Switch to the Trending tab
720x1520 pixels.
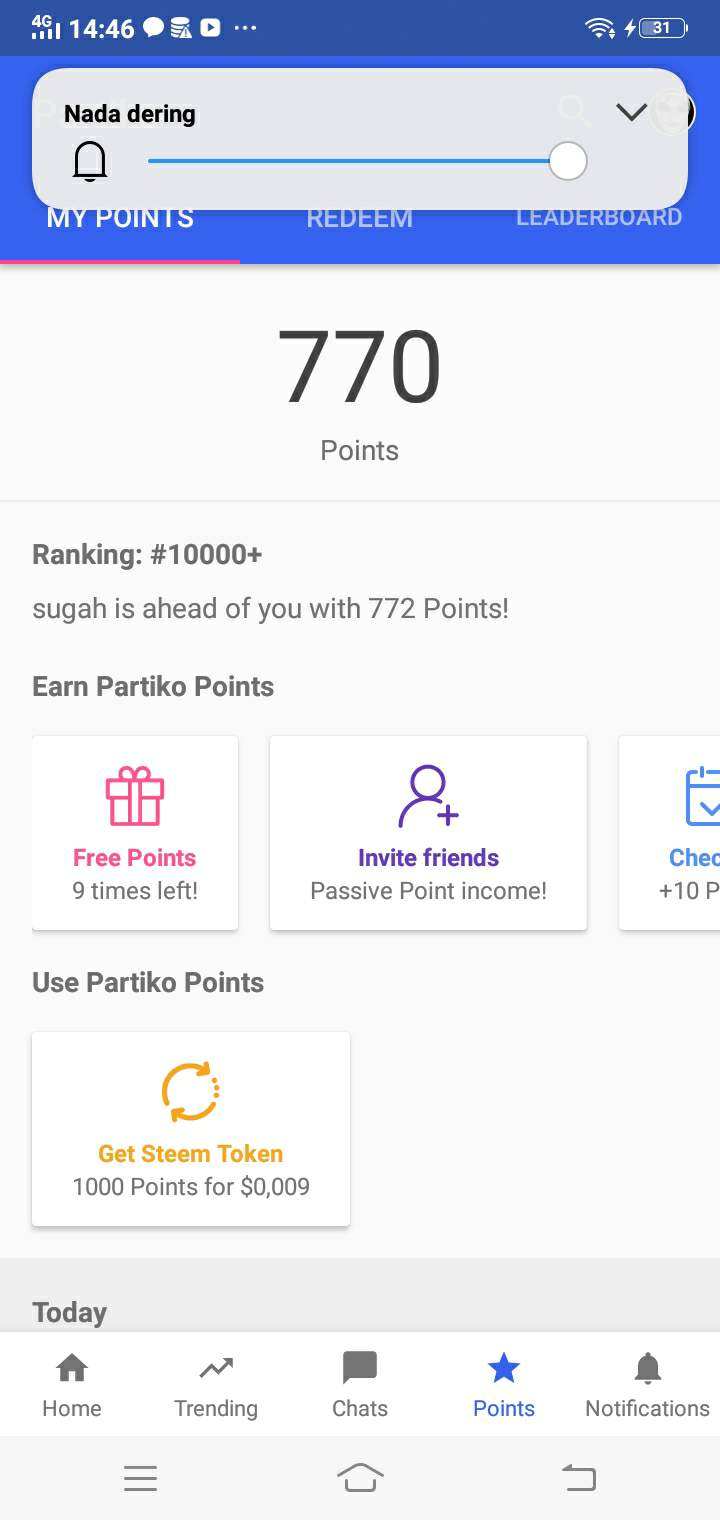coord(216,1385)
